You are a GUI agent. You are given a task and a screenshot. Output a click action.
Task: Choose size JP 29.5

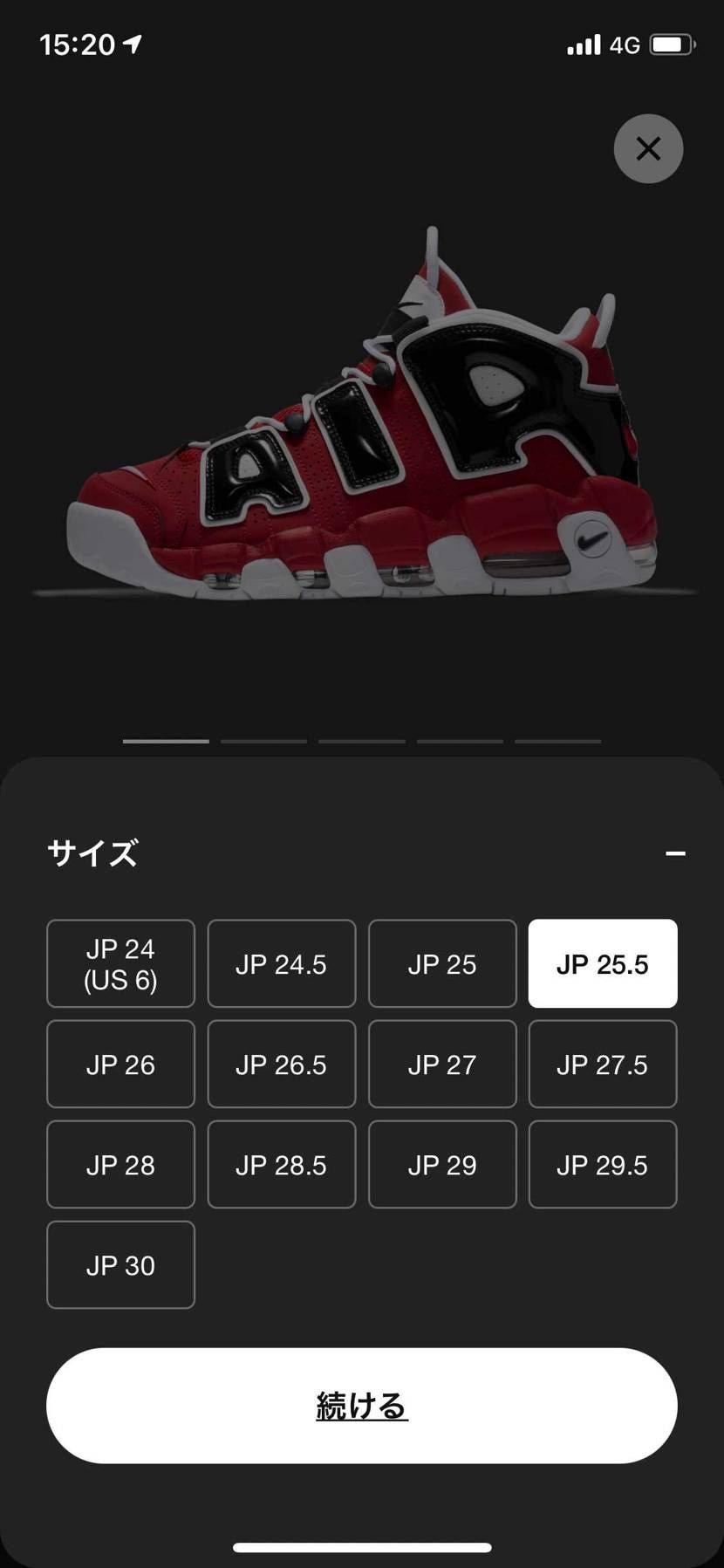pos(603,1164)
